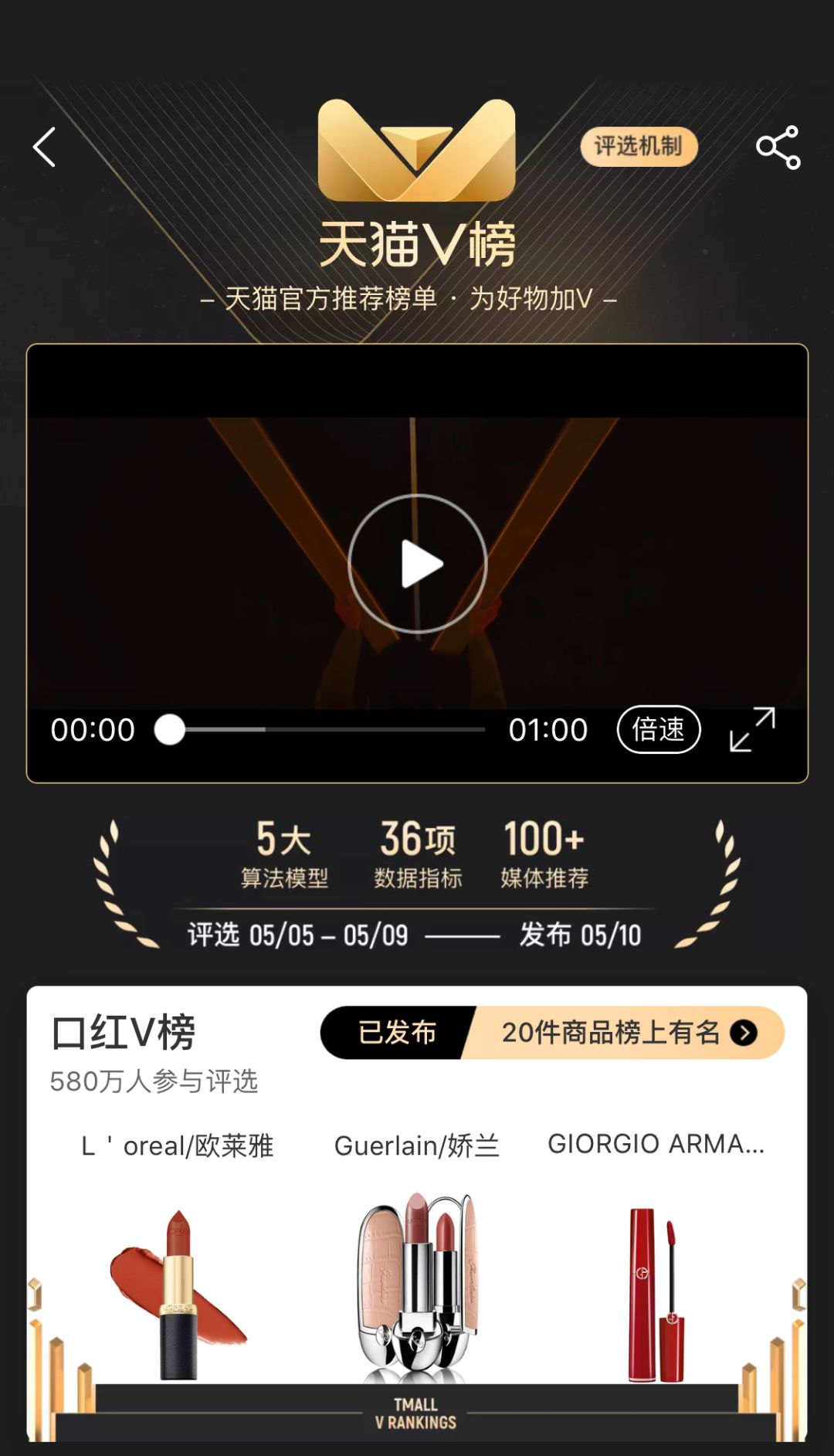Screen dimensions: 834x1456
Task: Share the Tmall V ranking page
Action: pos(778,147)
